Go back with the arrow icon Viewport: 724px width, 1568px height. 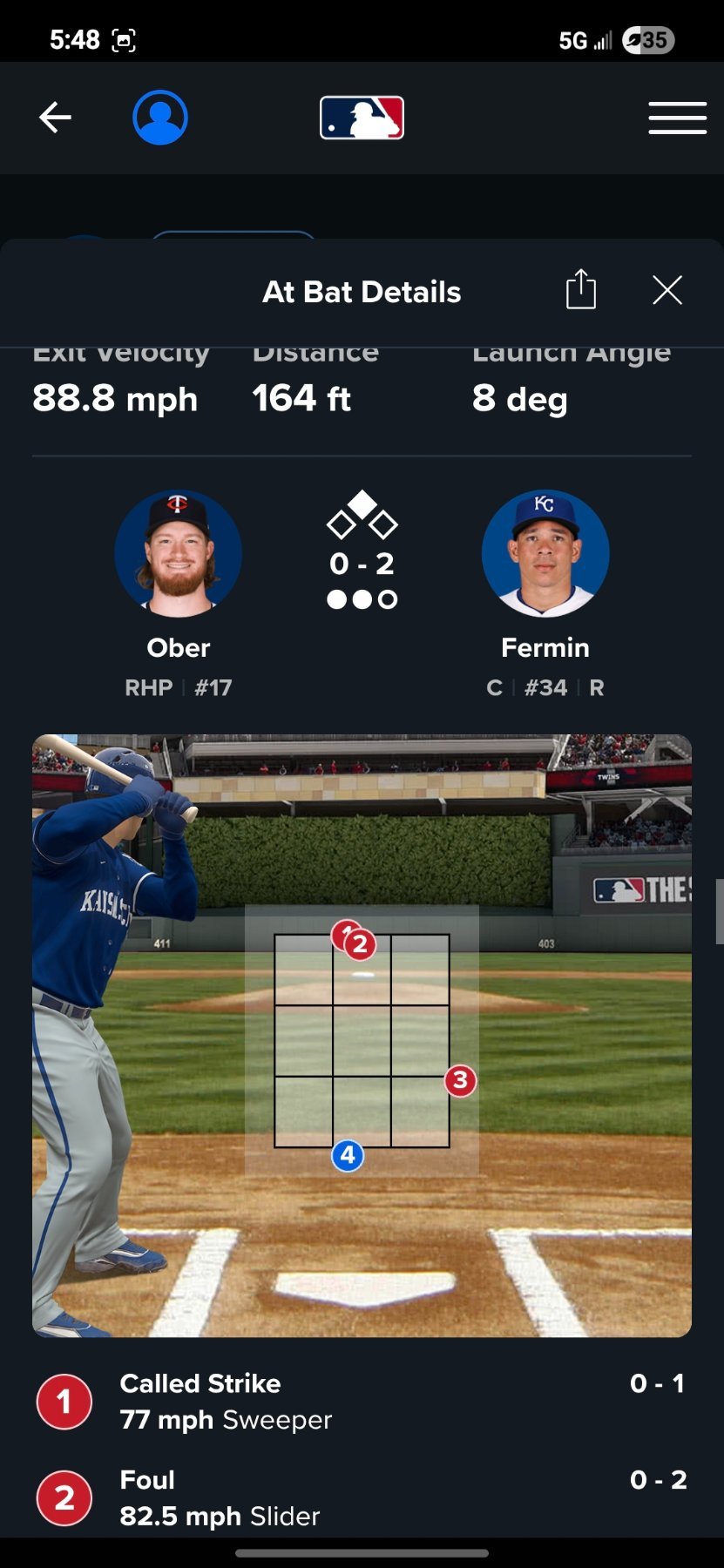(55, 118)
